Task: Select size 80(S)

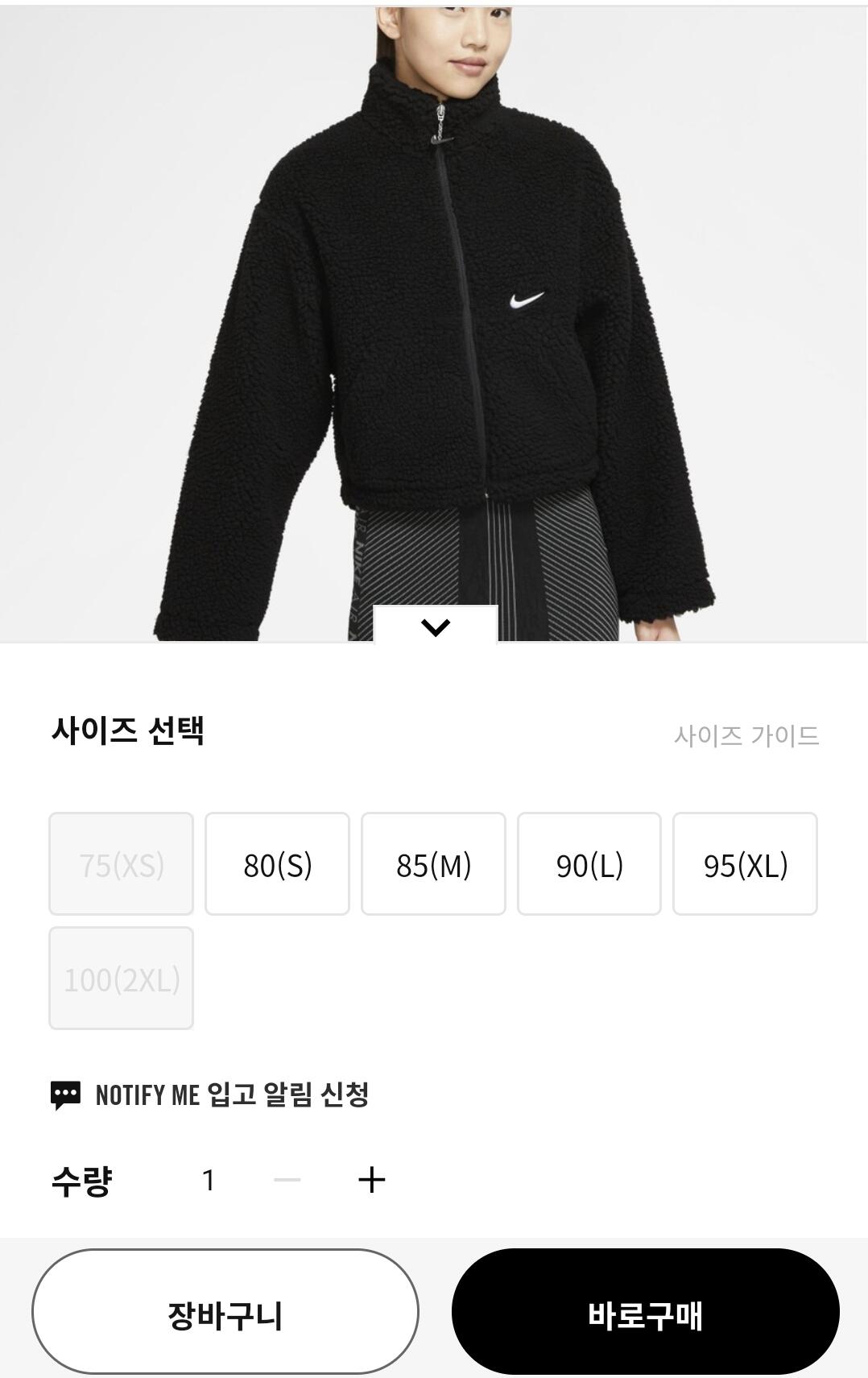Action: point(277,864)
